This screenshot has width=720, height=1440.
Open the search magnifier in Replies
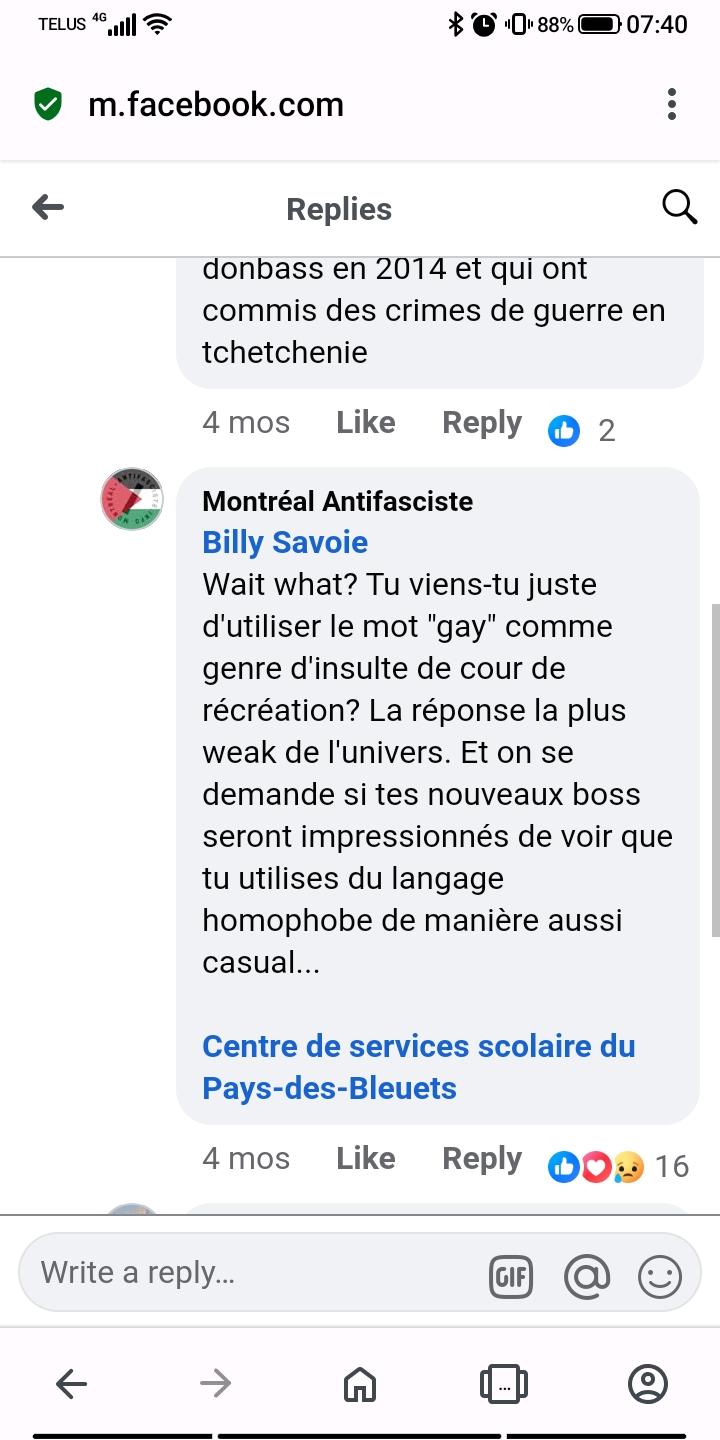[679, 208]
